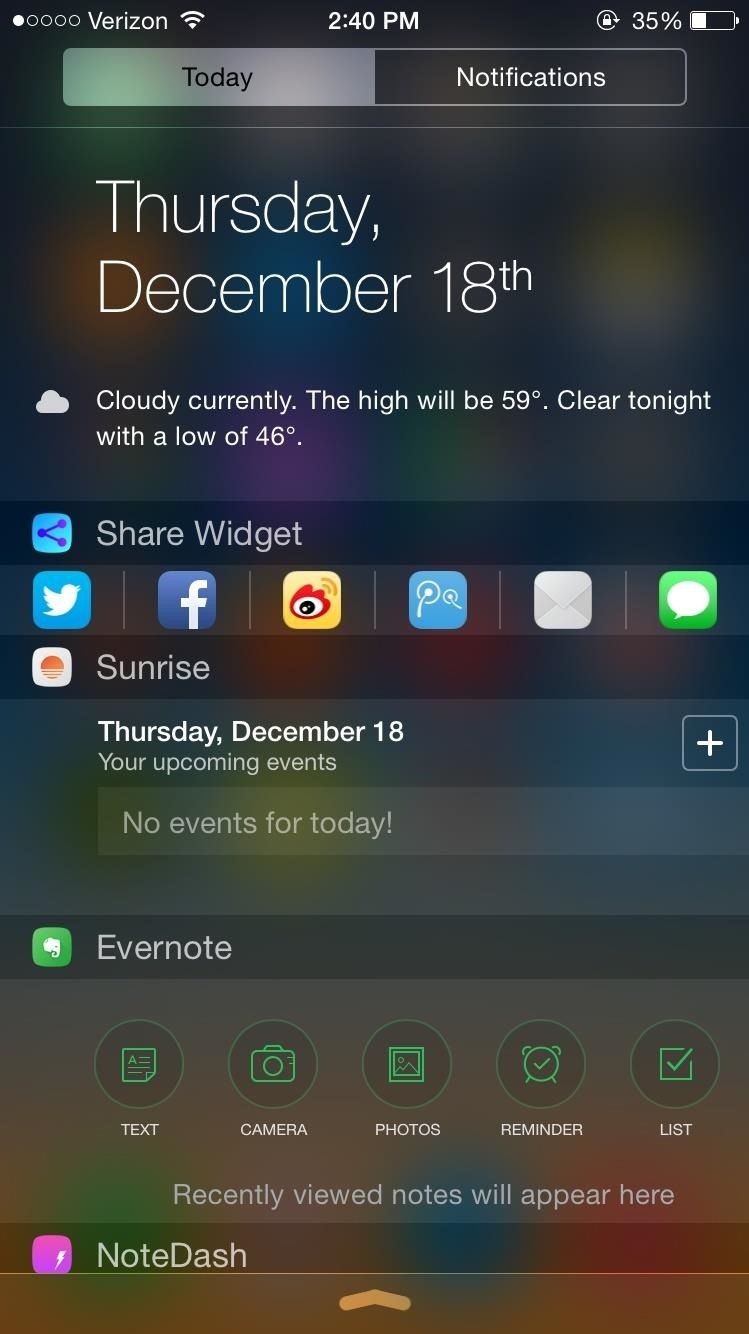Image resolution: width=749 pixels, height=1334 pixels.
Task: Share via the Twitter icon
Action: [62, 600]
